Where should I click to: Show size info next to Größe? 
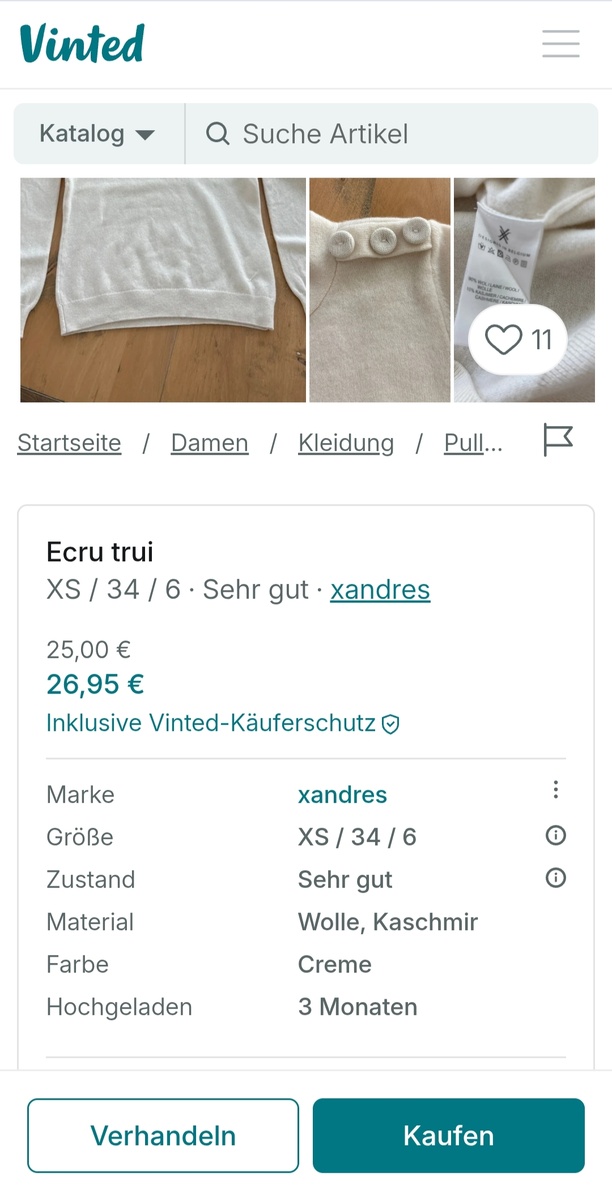556,836
